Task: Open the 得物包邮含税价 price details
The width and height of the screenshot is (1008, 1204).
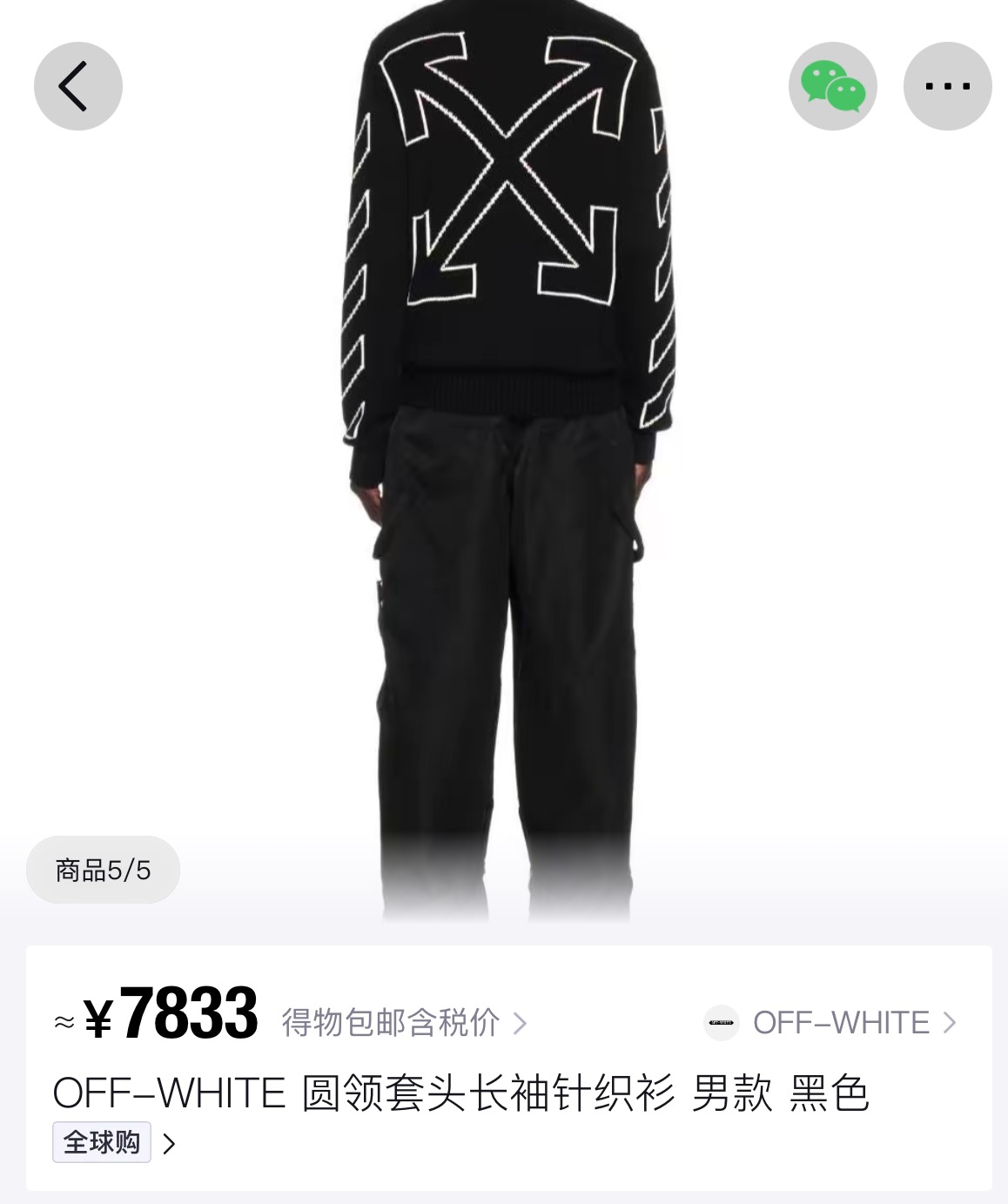Action: point(404,1022)
